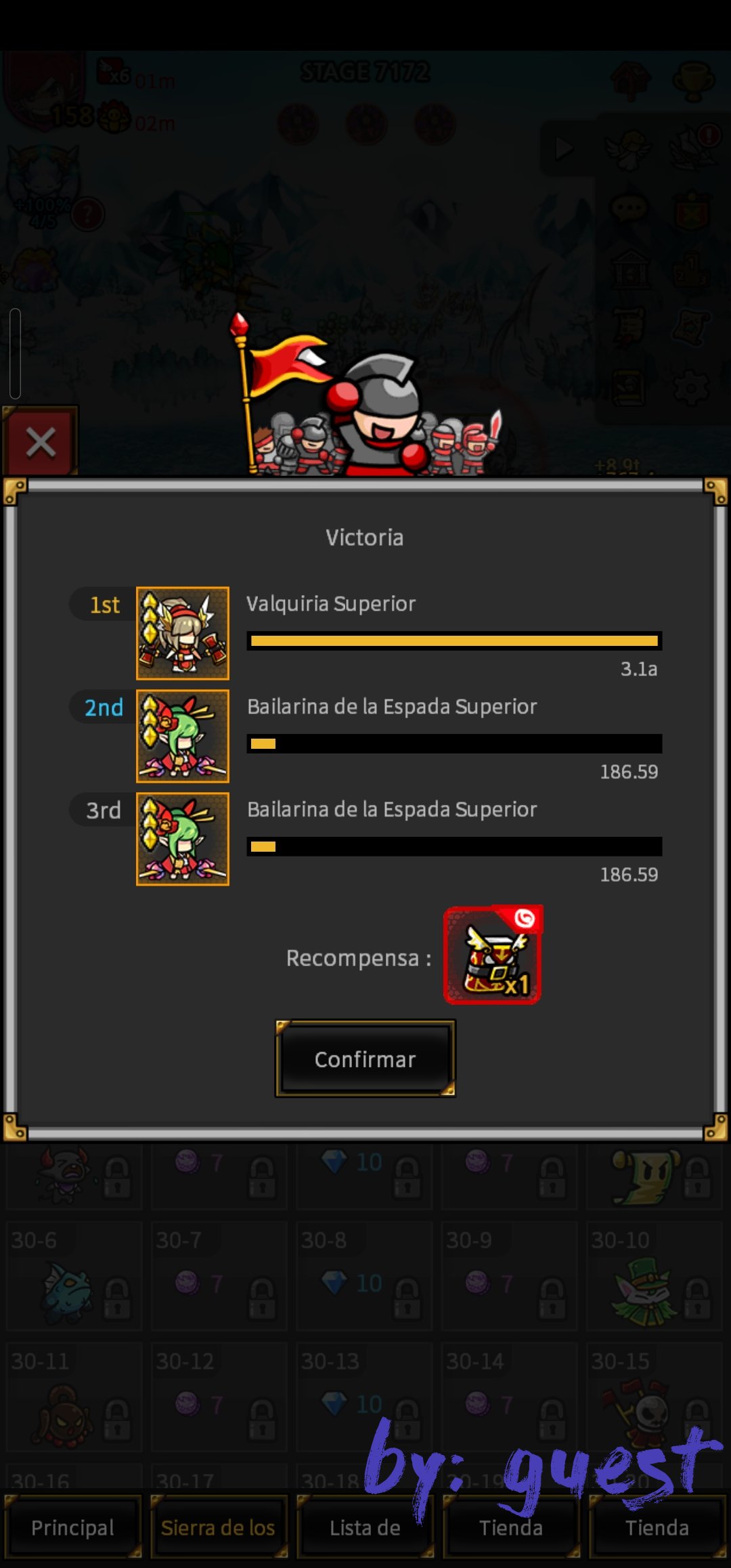Screen dimensions: 731x1568
Task: Switch to the Principal tab
Action: [72, 1527]
